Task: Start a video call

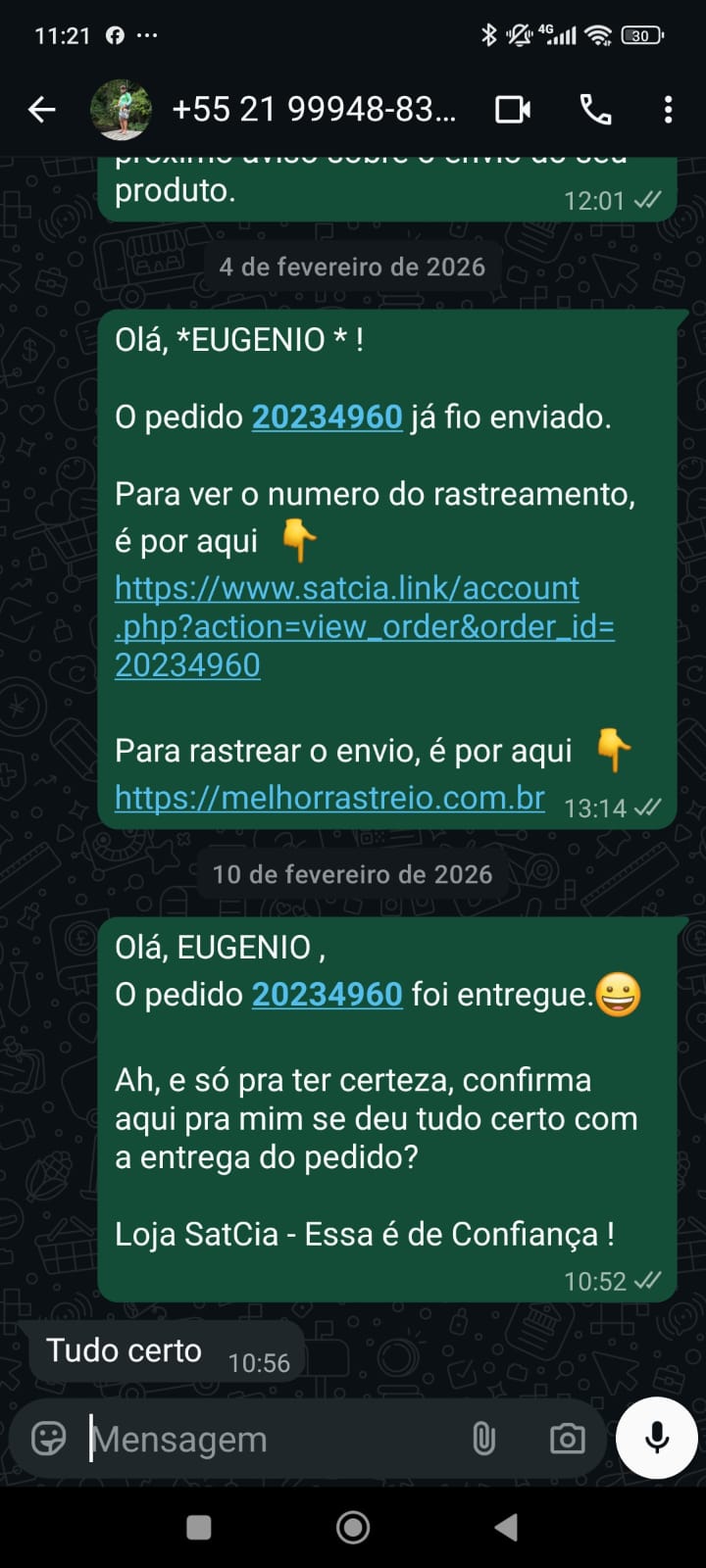Action: coord(513,109)
